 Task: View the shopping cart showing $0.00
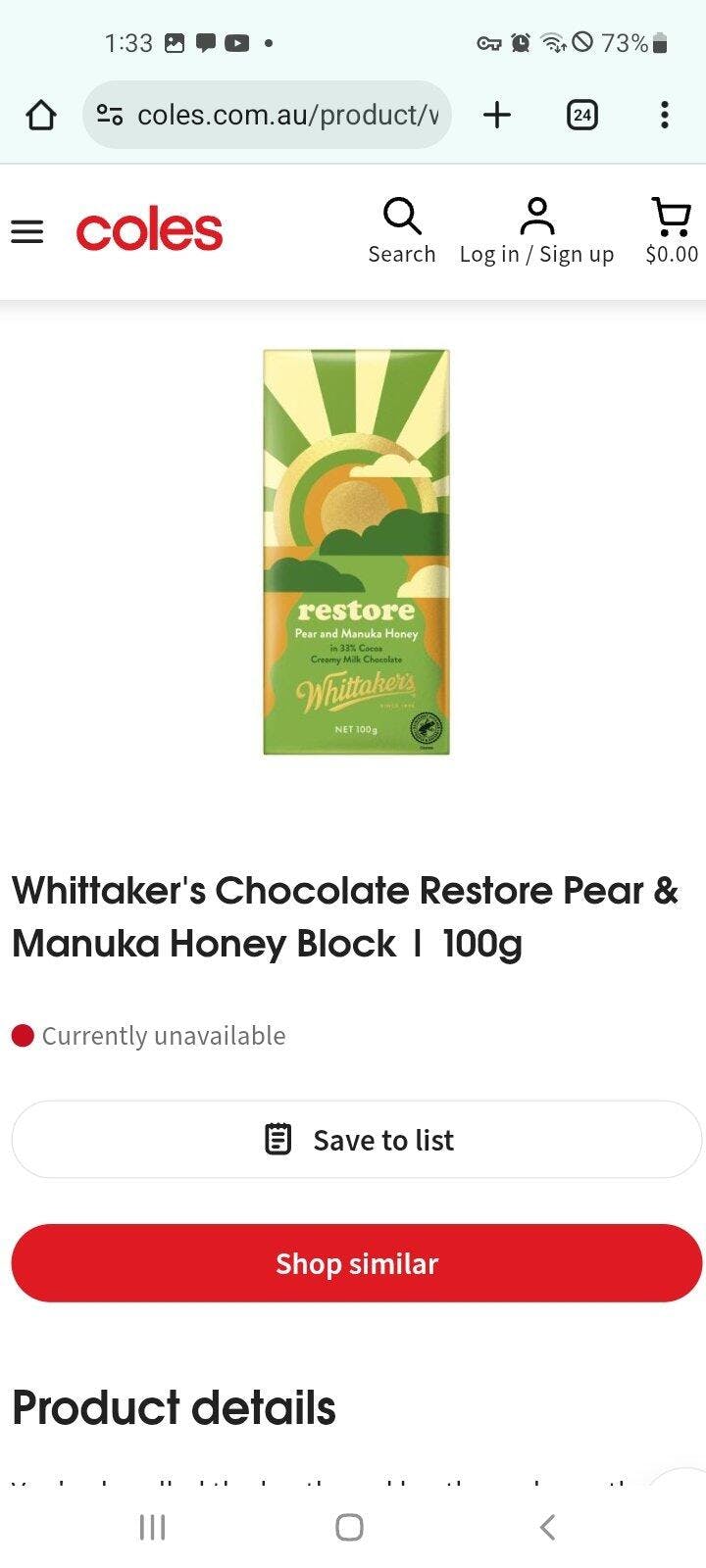(672, 231)
